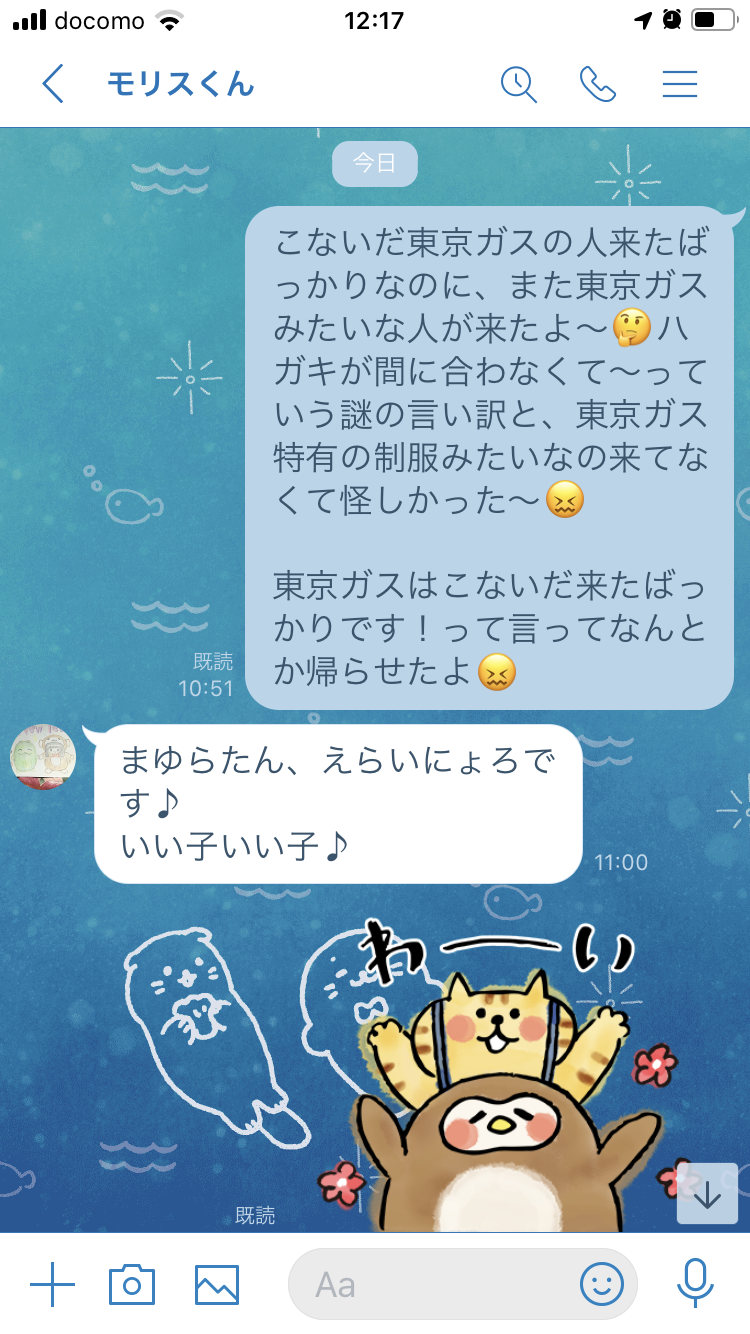Screen dimensions: 750x1334
Task: Focus the Aa message input field
Action: (x=440, y=1284)
